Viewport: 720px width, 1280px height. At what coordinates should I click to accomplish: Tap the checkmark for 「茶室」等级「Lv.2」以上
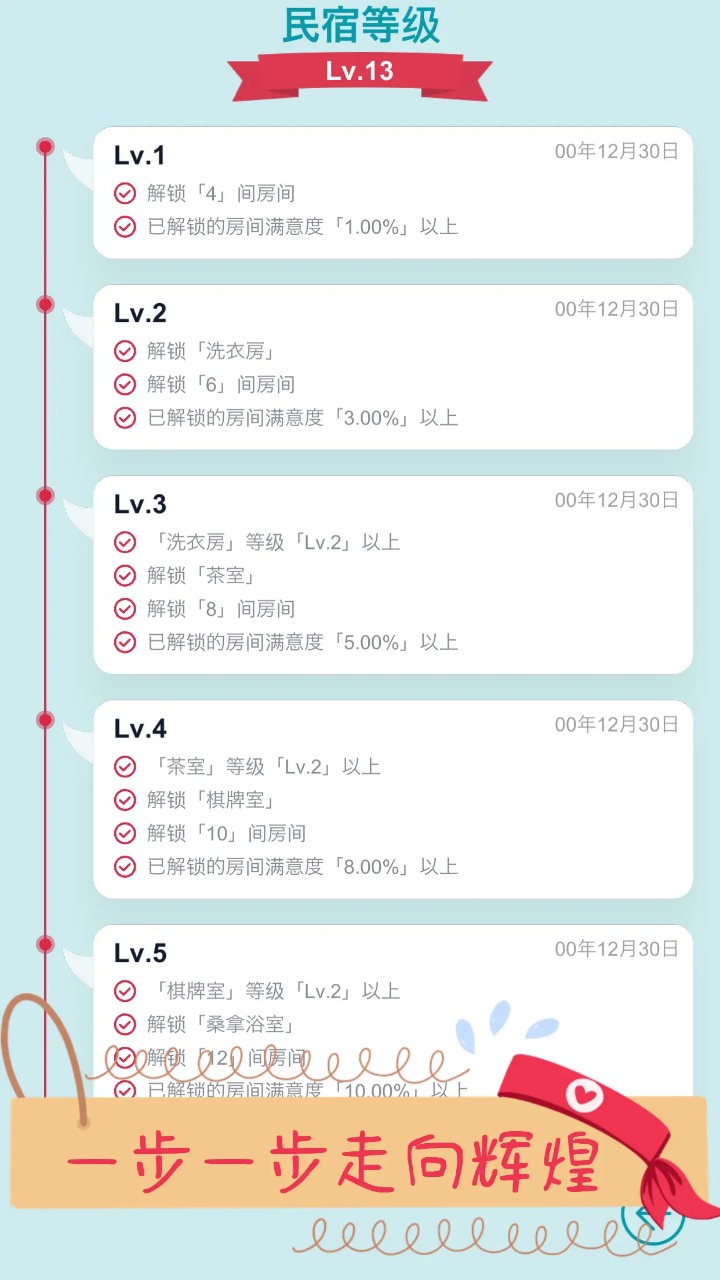click(x=125, y=766)
